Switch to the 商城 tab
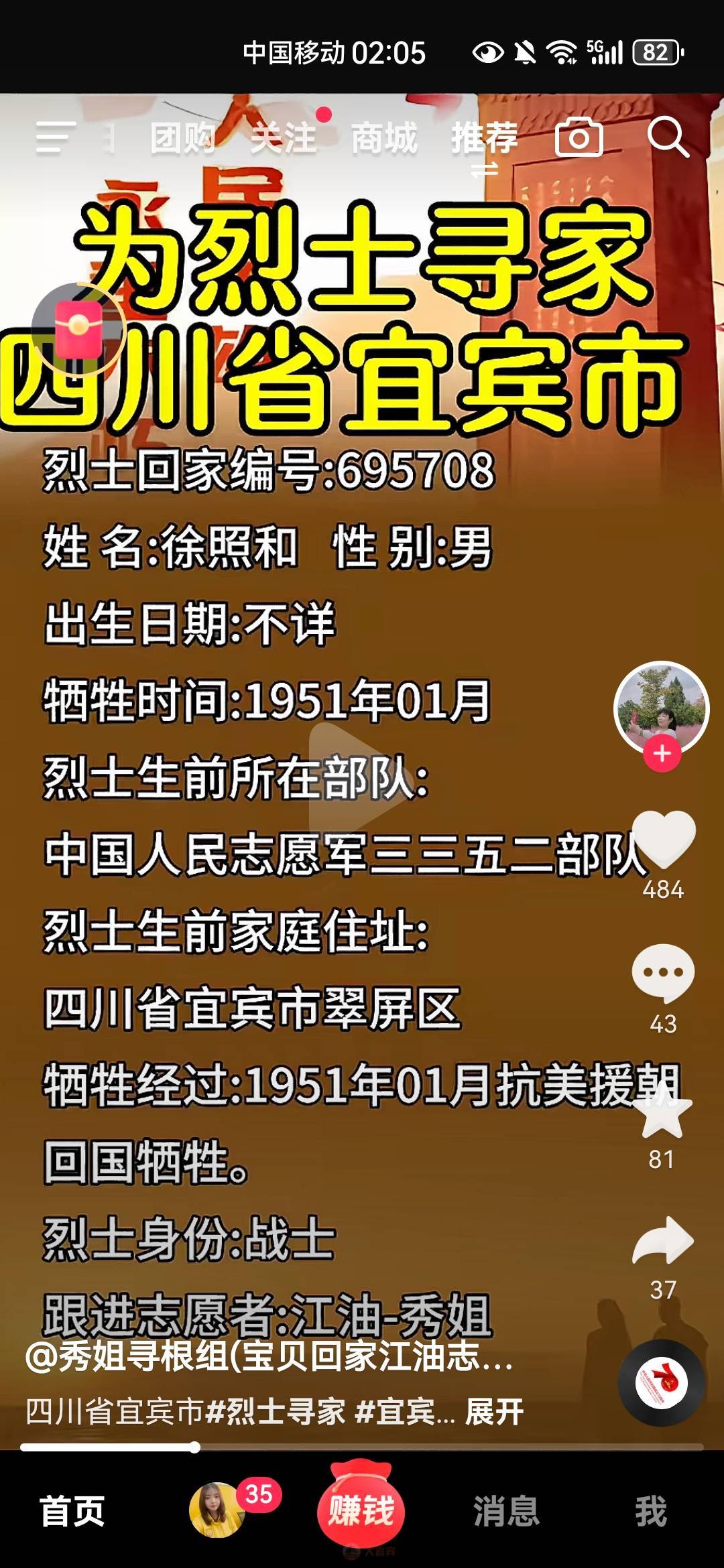724x1568 pixels. coord(384,138)
